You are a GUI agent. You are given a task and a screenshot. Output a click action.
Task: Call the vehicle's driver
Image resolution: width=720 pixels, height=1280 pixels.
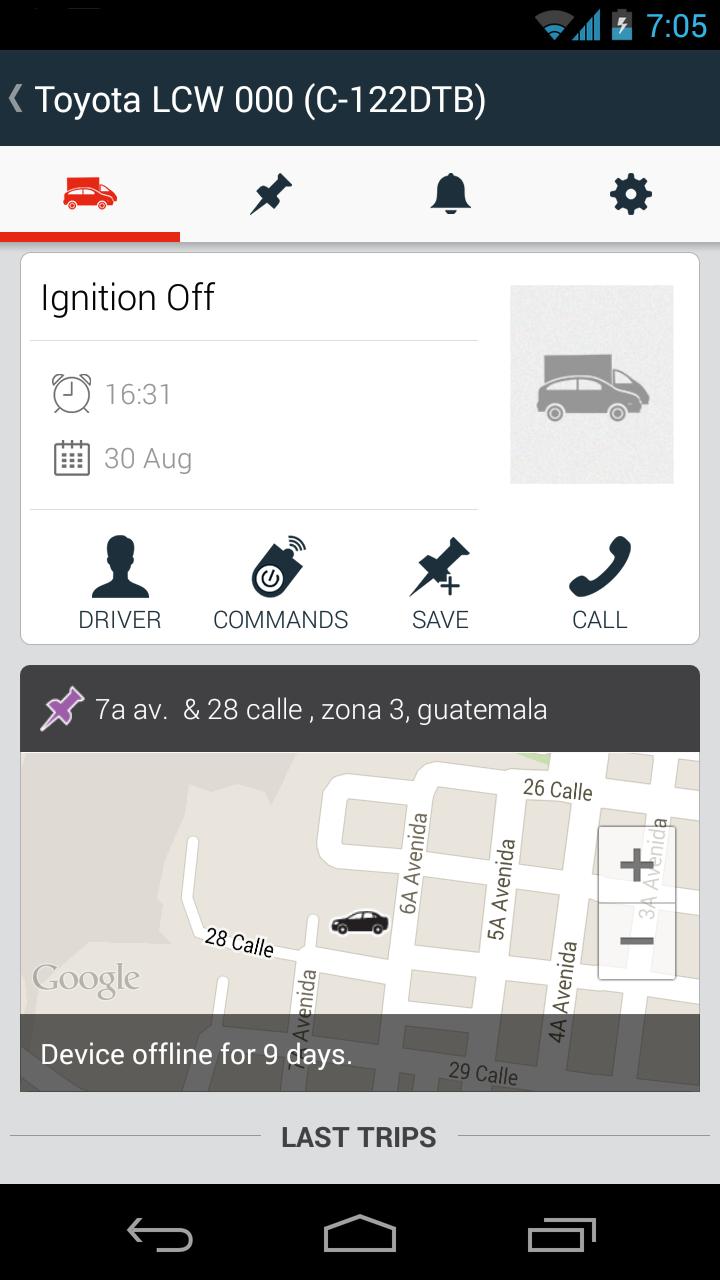click(x=600, y=583)
